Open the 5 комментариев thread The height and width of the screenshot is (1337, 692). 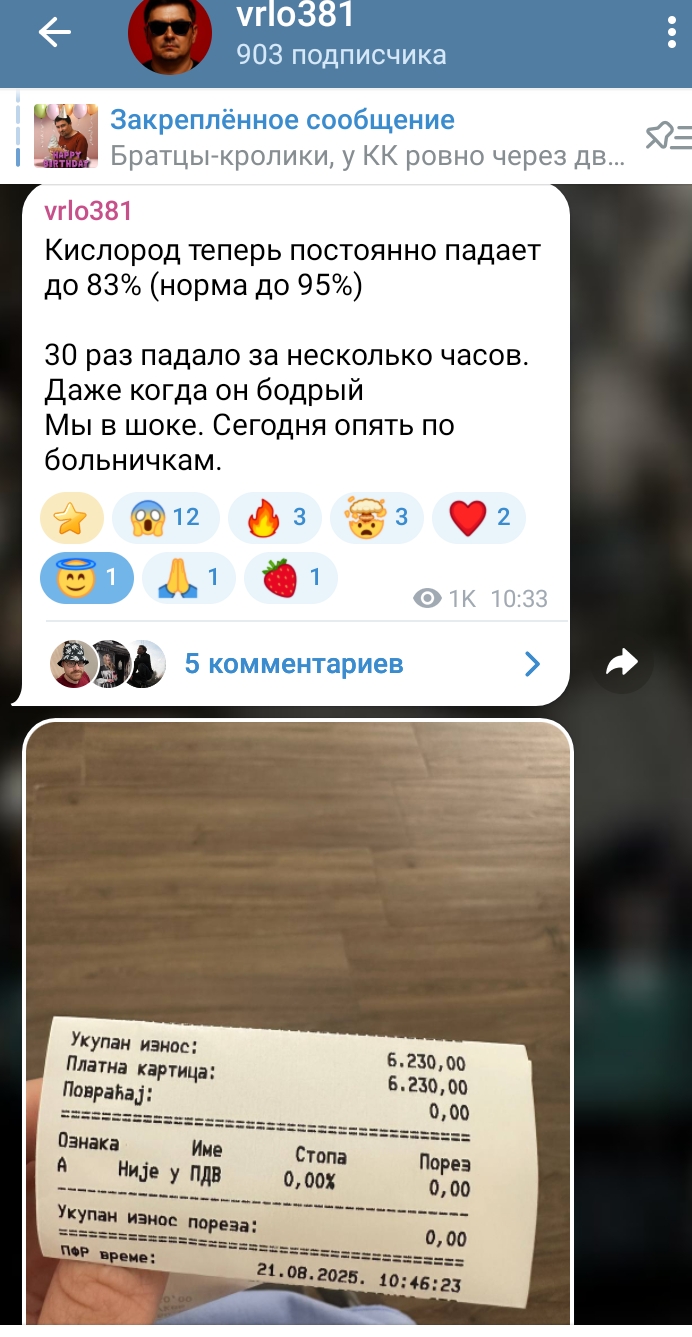[x=296, y=664]
